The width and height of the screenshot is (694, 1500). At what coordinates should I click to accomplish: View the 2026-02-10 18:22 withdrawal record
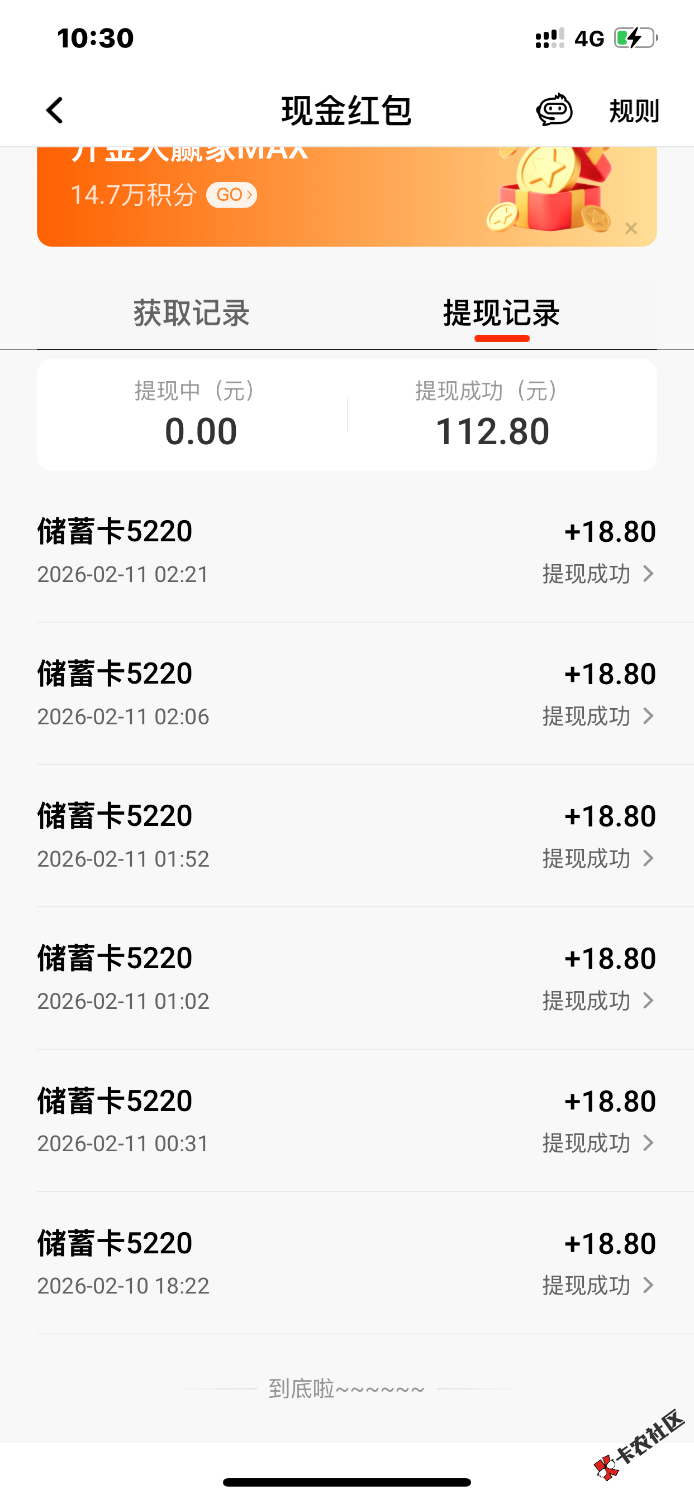click(346, 1262)
